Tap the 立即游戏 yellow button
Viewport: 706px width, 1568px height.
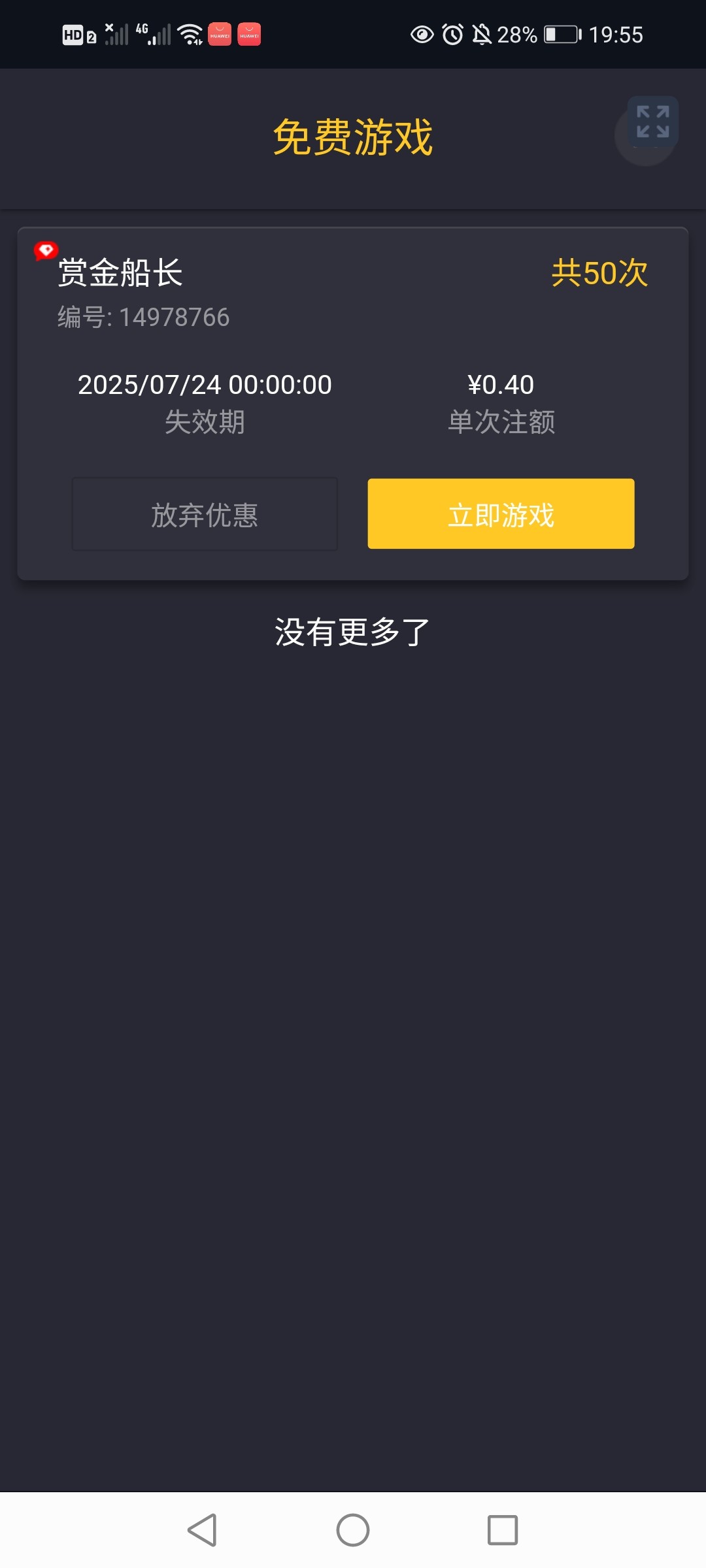pos(501,514)
